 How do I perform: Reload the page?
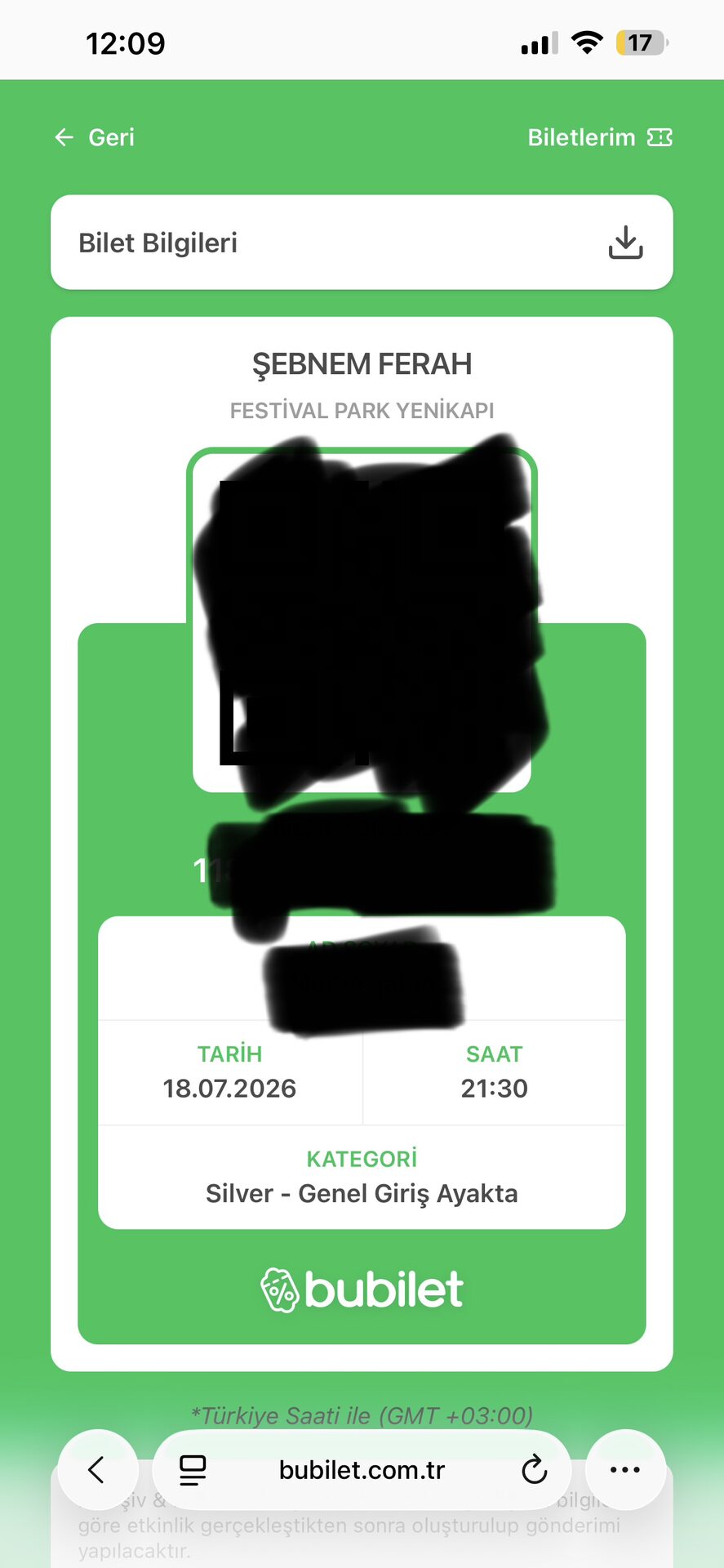(x=534, y=1470)
